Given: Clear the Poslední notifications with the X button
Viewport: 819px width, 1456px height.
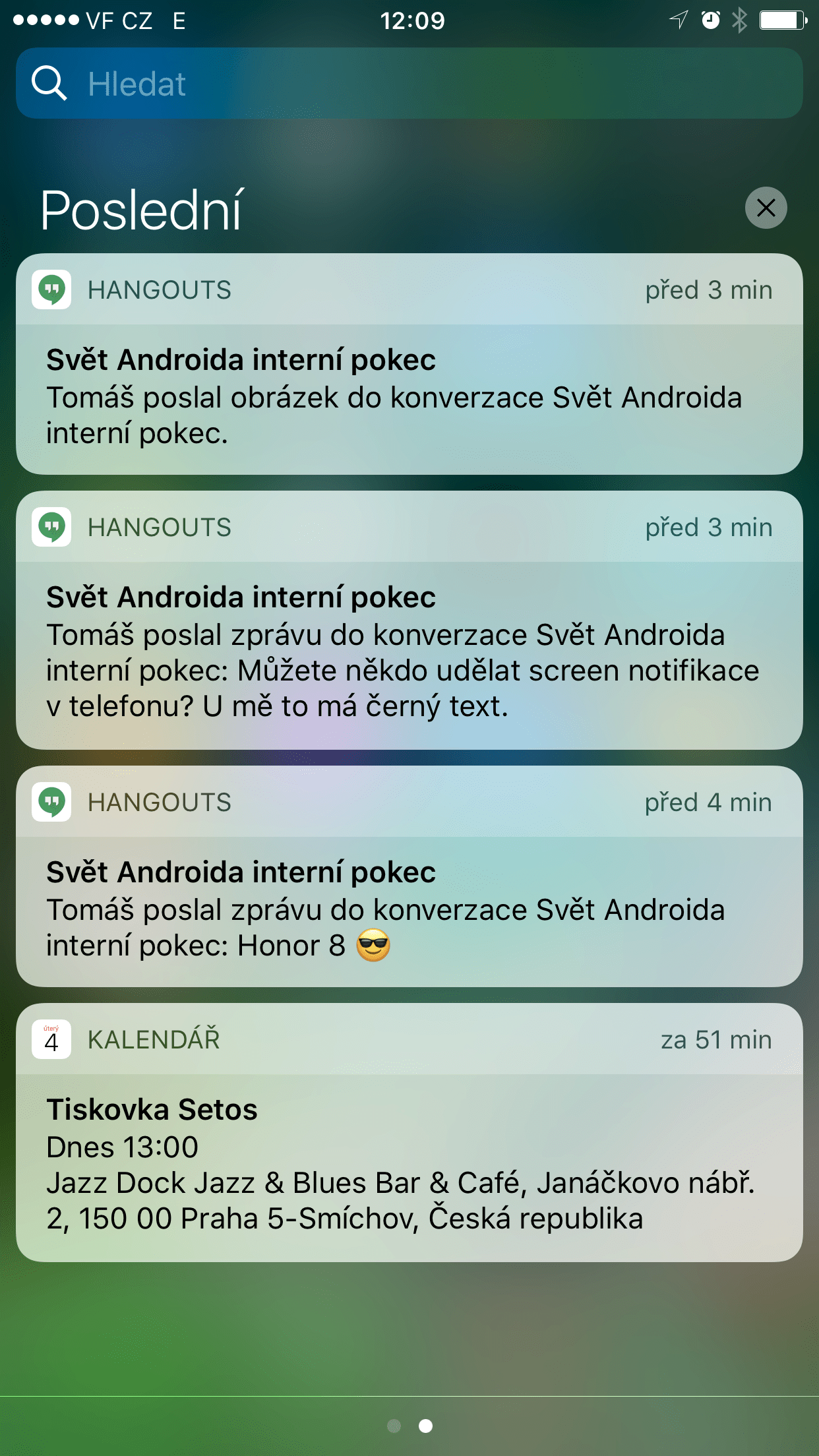Looking at the screenshot, I should pos(766,208).
